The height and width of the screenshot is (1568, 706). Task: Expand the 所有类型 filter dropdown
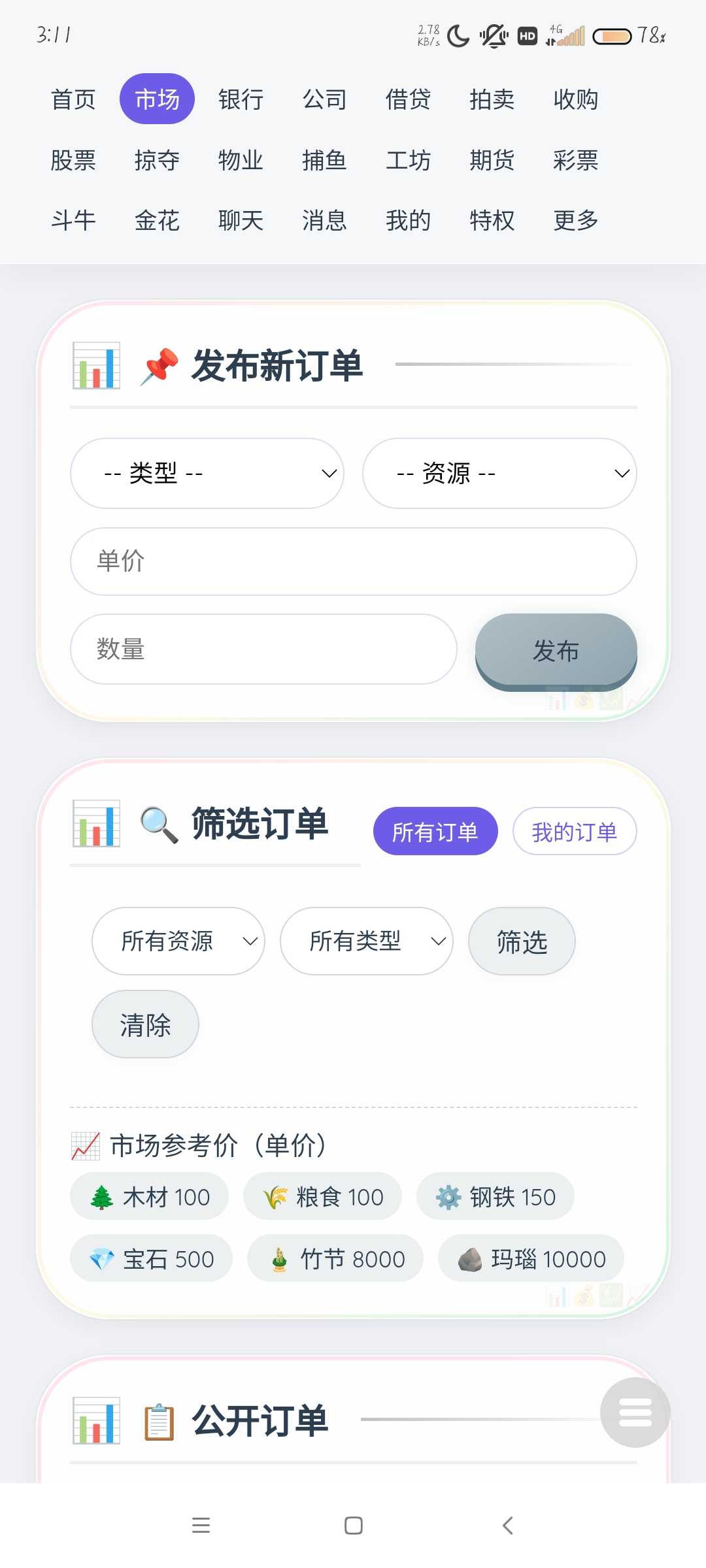coord(366,941)
